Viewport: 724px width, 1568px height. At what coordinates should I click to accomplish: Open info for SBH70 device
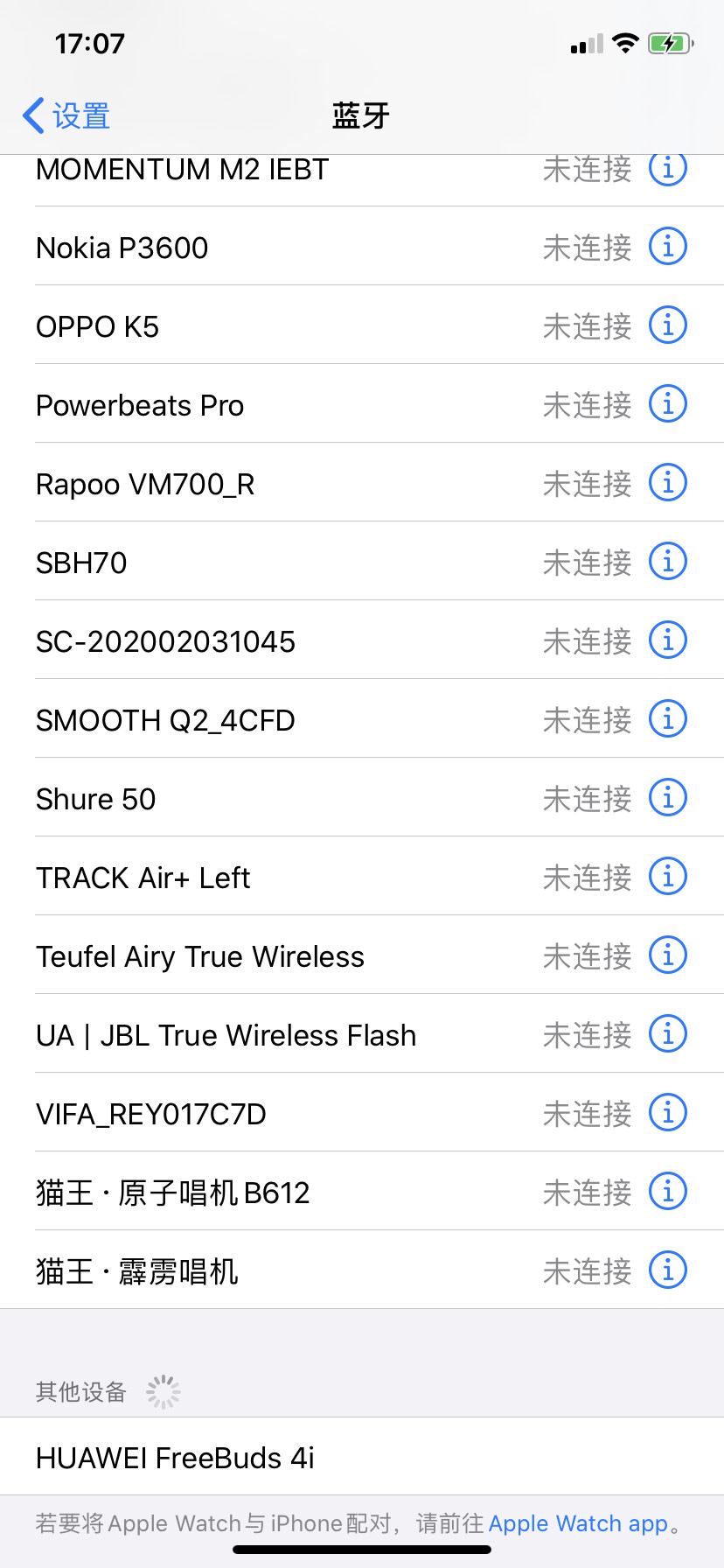[667, 561]
